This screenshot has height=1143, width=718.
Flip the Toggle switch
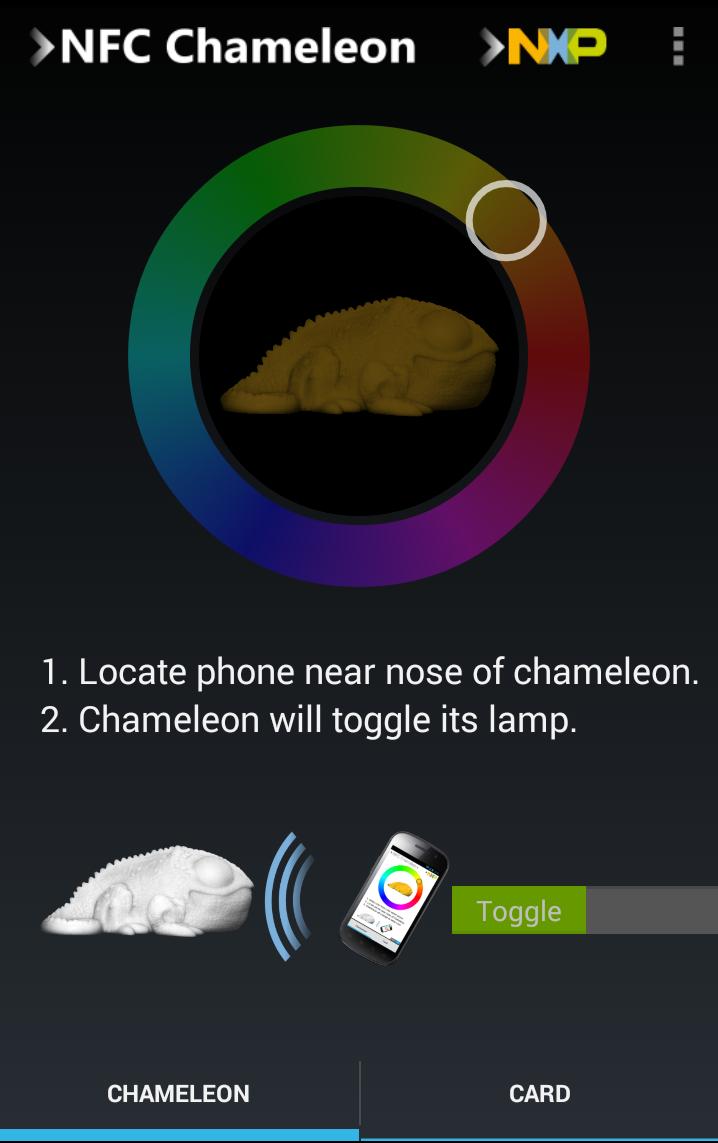pyautogui.click(x=584, y=911)
